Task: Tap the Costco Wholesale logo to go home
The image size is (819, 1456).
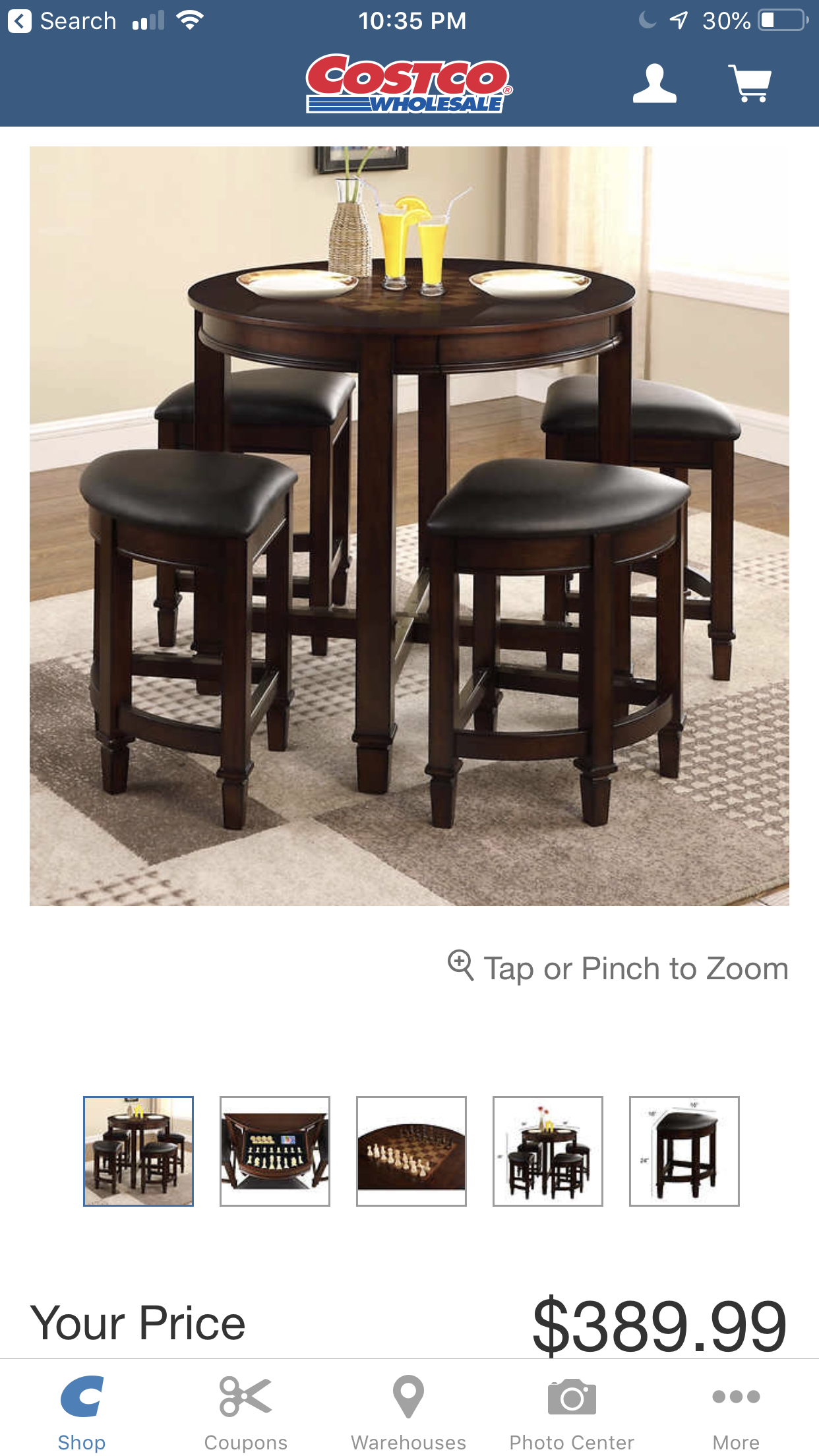Action: (408, 84)
